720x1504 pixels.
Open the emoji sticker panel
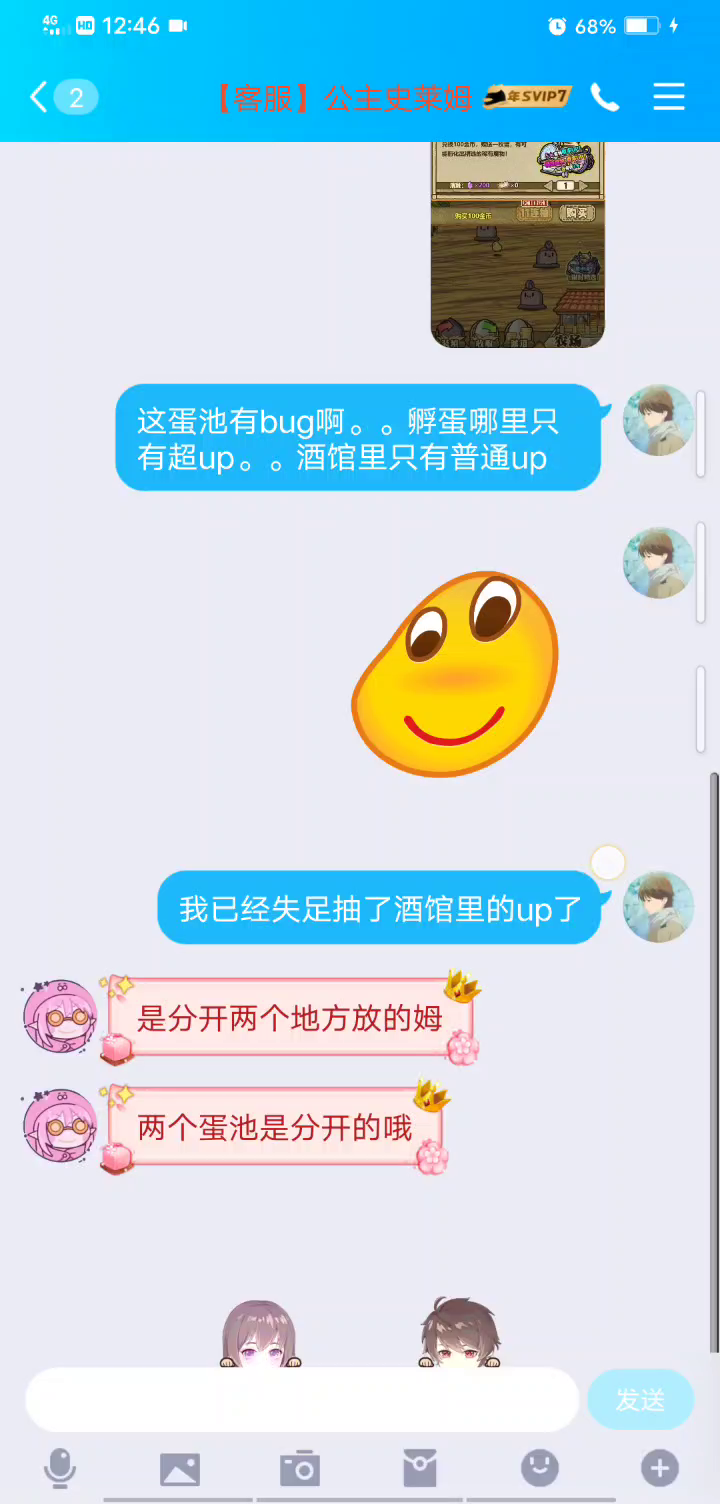point(540,1468)
